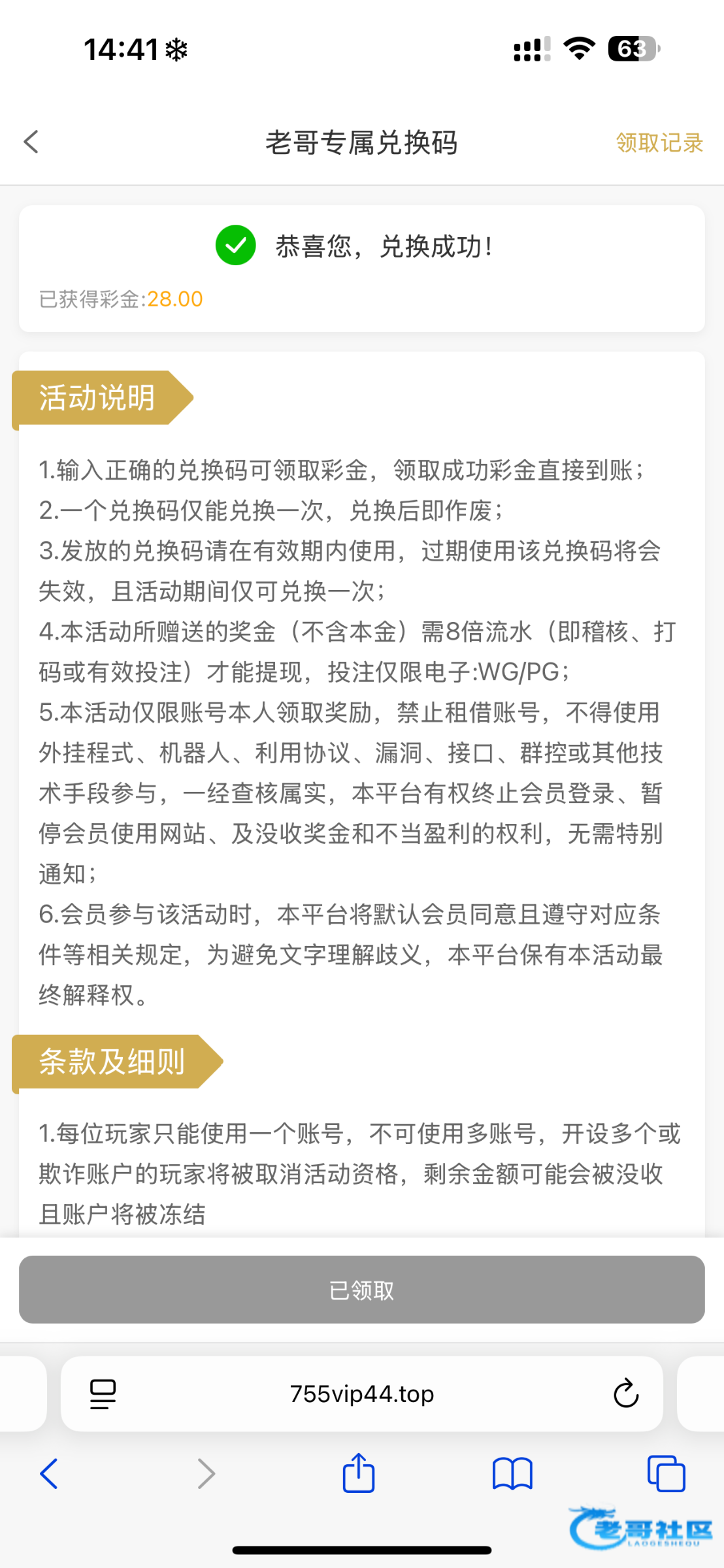Viewport: 724px width, 1568px height.
Task: Show all open Safari tabs
Action: [666, 1474]
